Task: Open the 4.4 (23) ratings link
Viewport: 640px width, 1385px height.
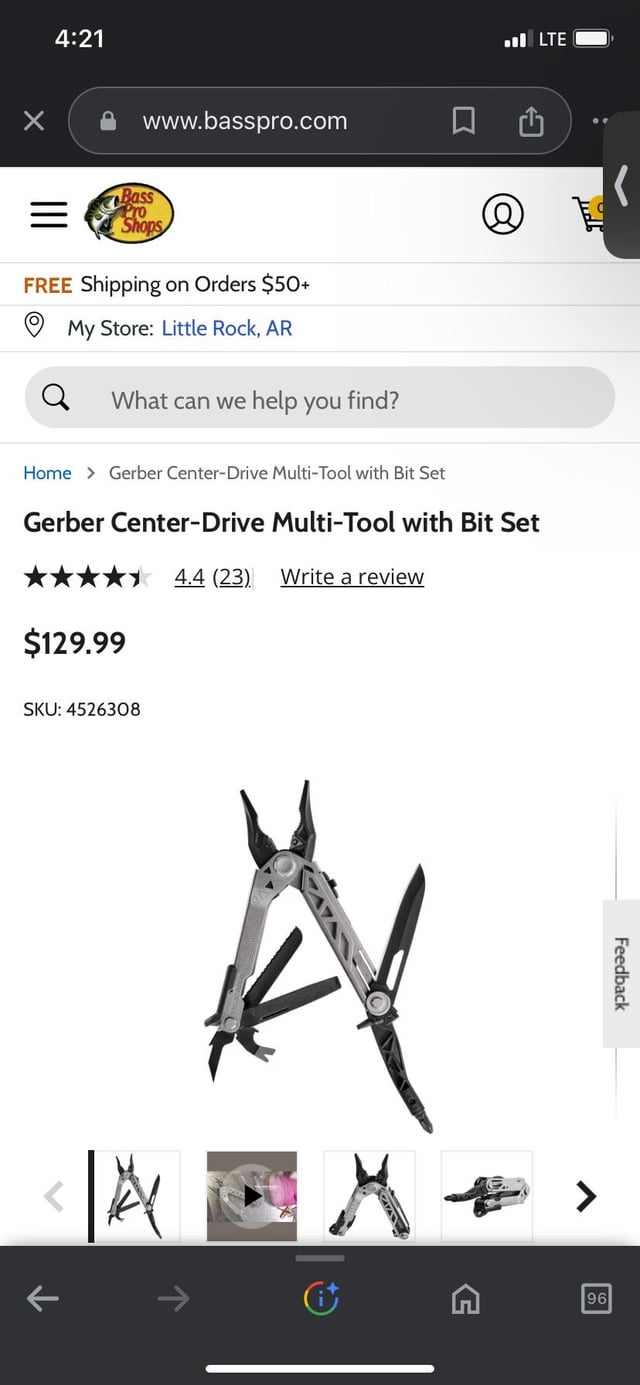Action: click(x=212, y=577)
